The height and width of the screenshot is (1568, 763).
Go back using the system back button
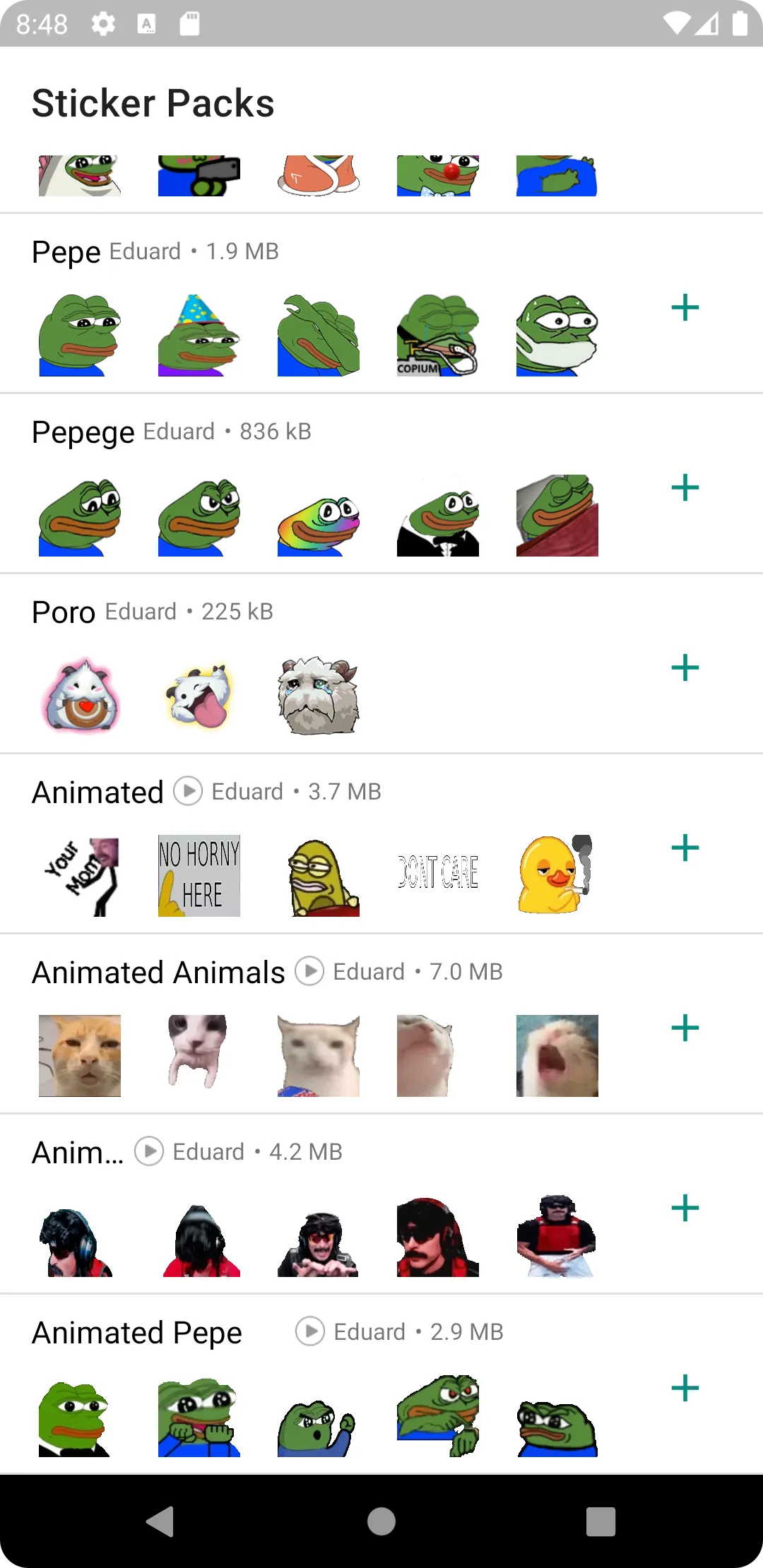tap(160, 1521)
